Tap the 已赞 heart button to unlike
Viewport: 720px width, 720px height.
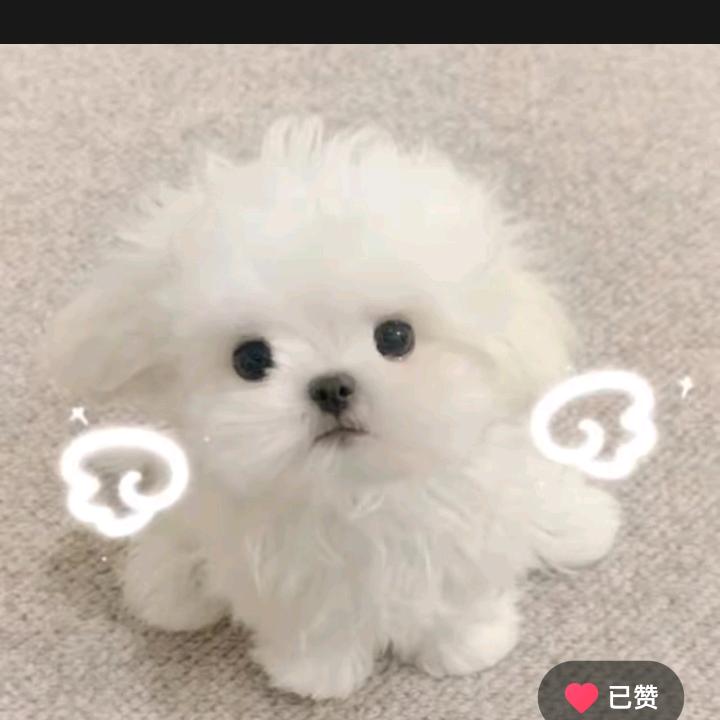click(x=610, y=696)
